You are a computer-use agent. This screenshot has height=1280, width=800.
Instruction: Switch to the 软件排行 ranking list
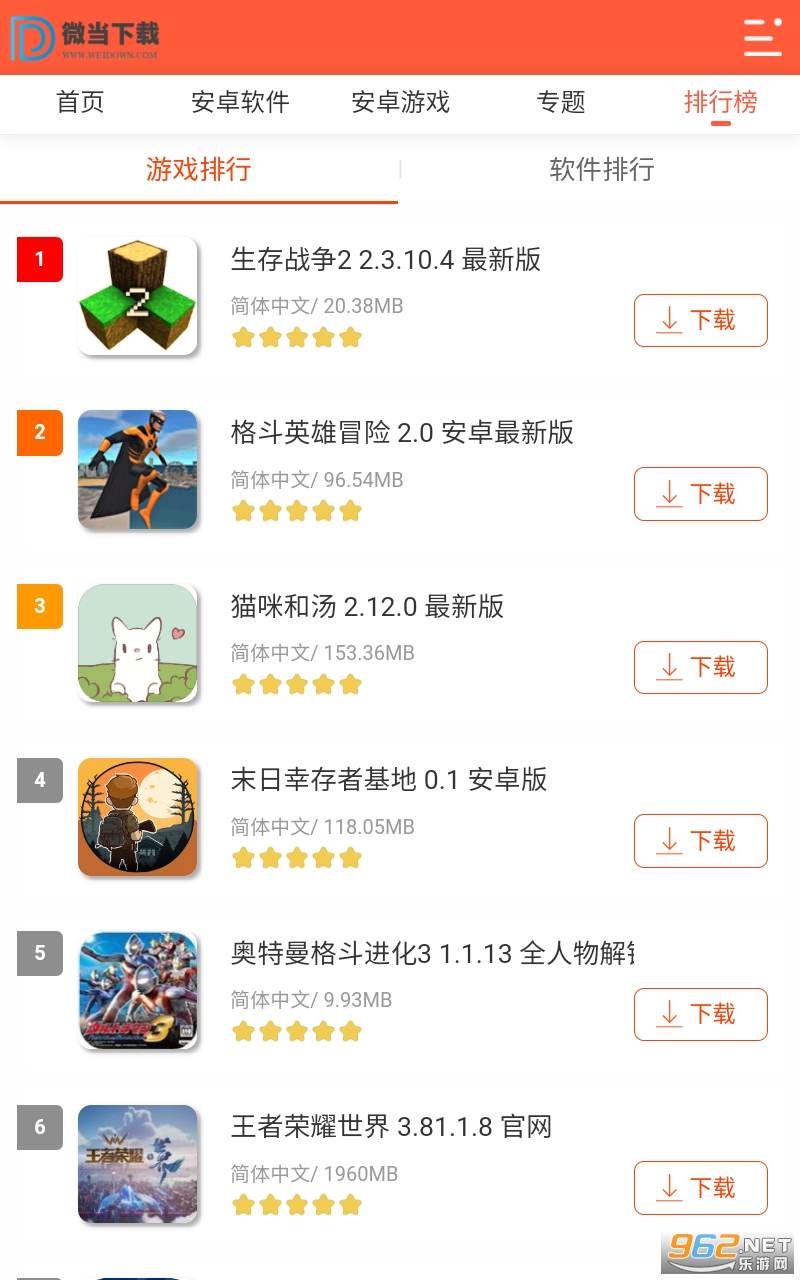601,169
